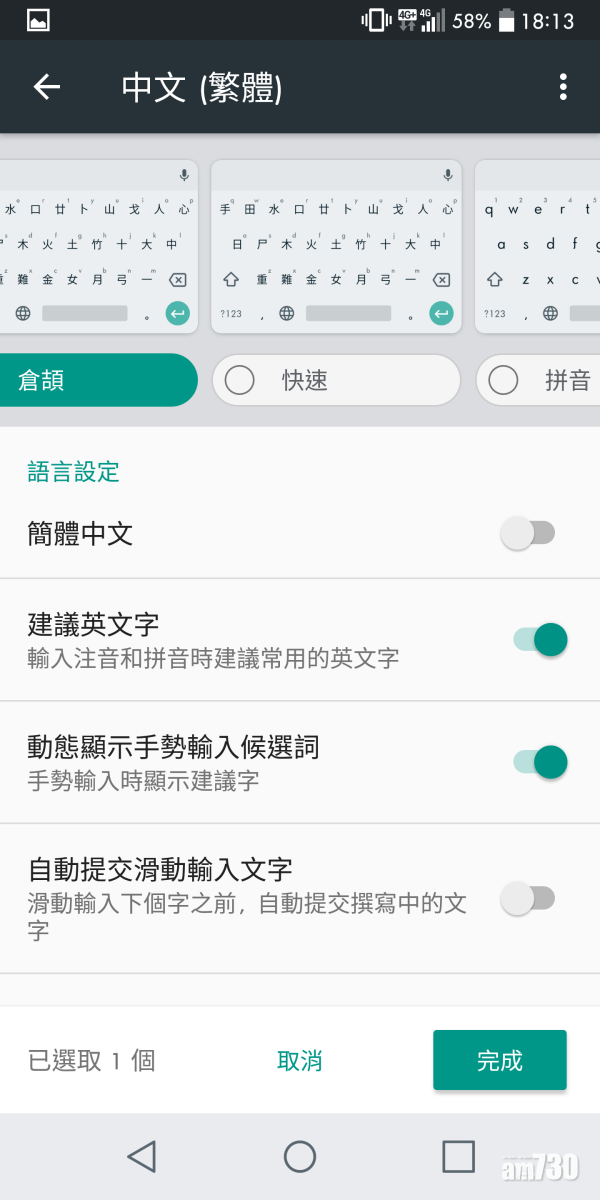600x1200 pixels.
Task: Go to the system home screen
Action: coord(299,1157)
